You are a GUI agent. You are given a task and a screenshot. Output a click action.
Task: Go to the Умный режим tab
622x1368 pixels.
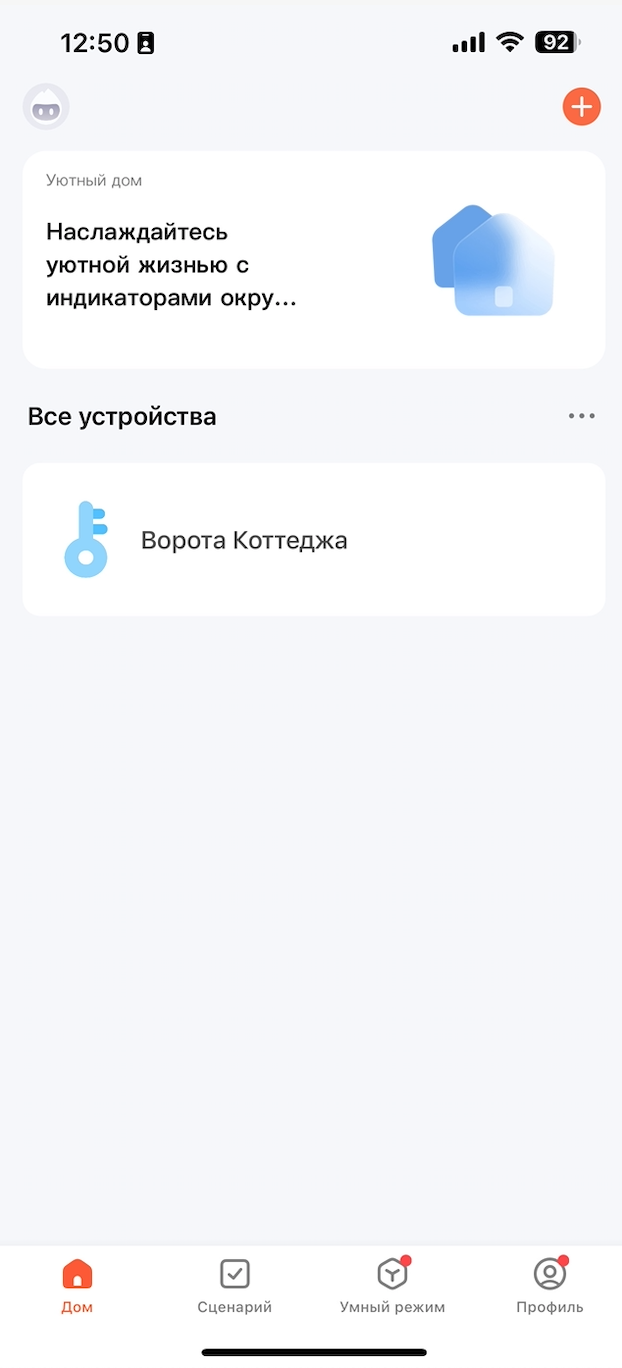click(x=392, y=1286)
